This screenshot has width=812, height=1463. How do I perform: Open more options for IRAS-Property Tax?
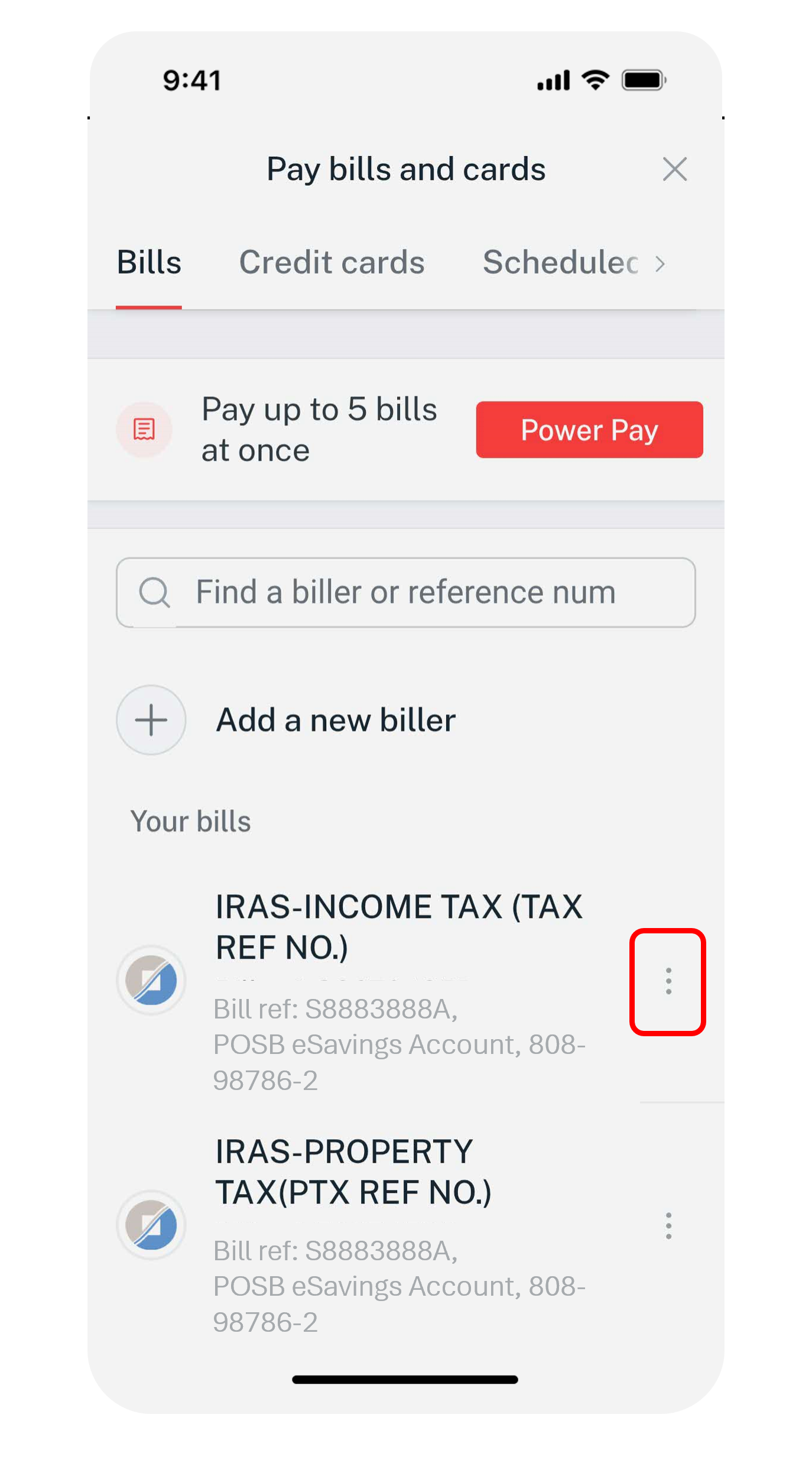668,1226
